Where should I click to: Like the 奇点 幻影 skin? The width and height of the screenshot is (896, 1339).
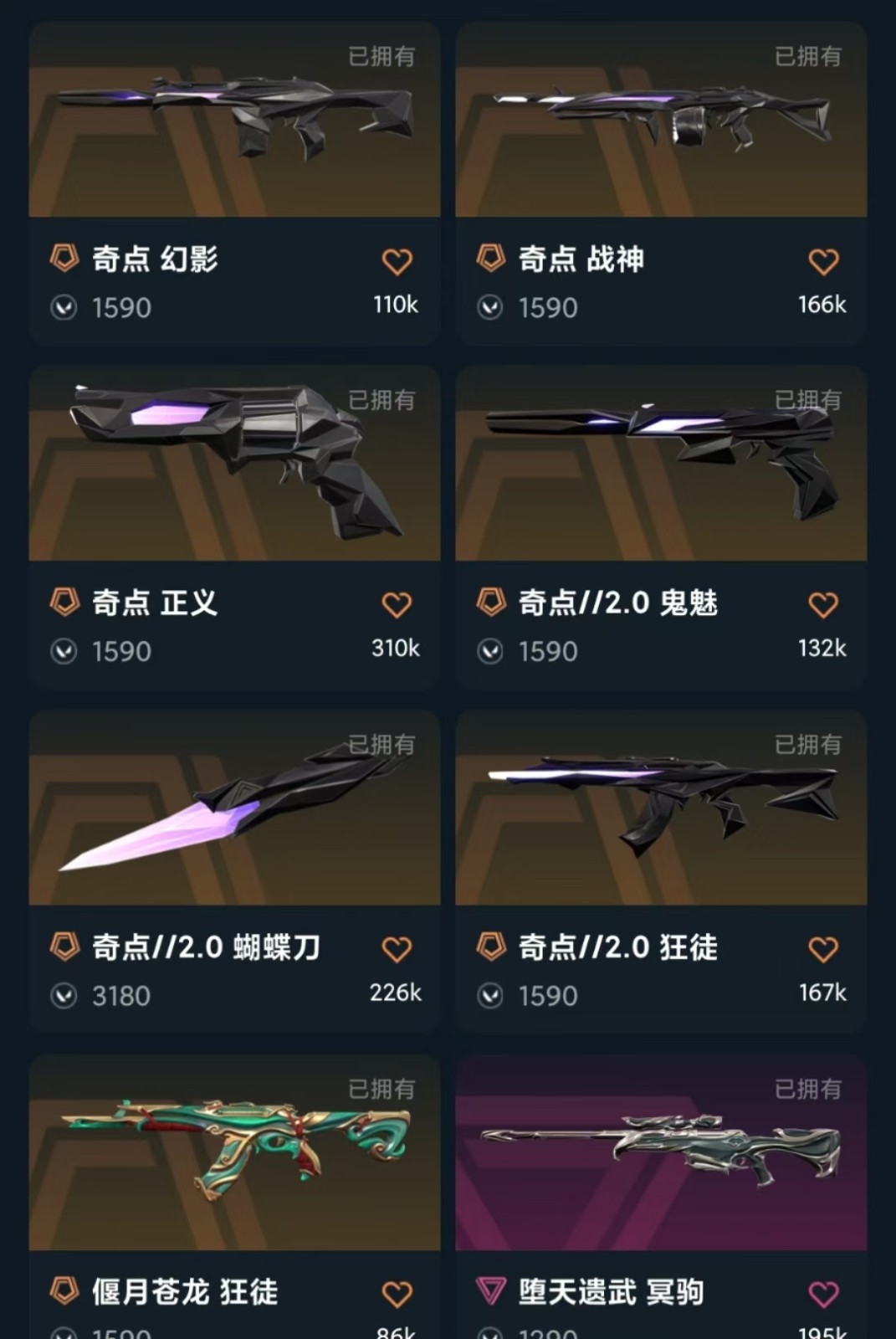click(397, 262)
